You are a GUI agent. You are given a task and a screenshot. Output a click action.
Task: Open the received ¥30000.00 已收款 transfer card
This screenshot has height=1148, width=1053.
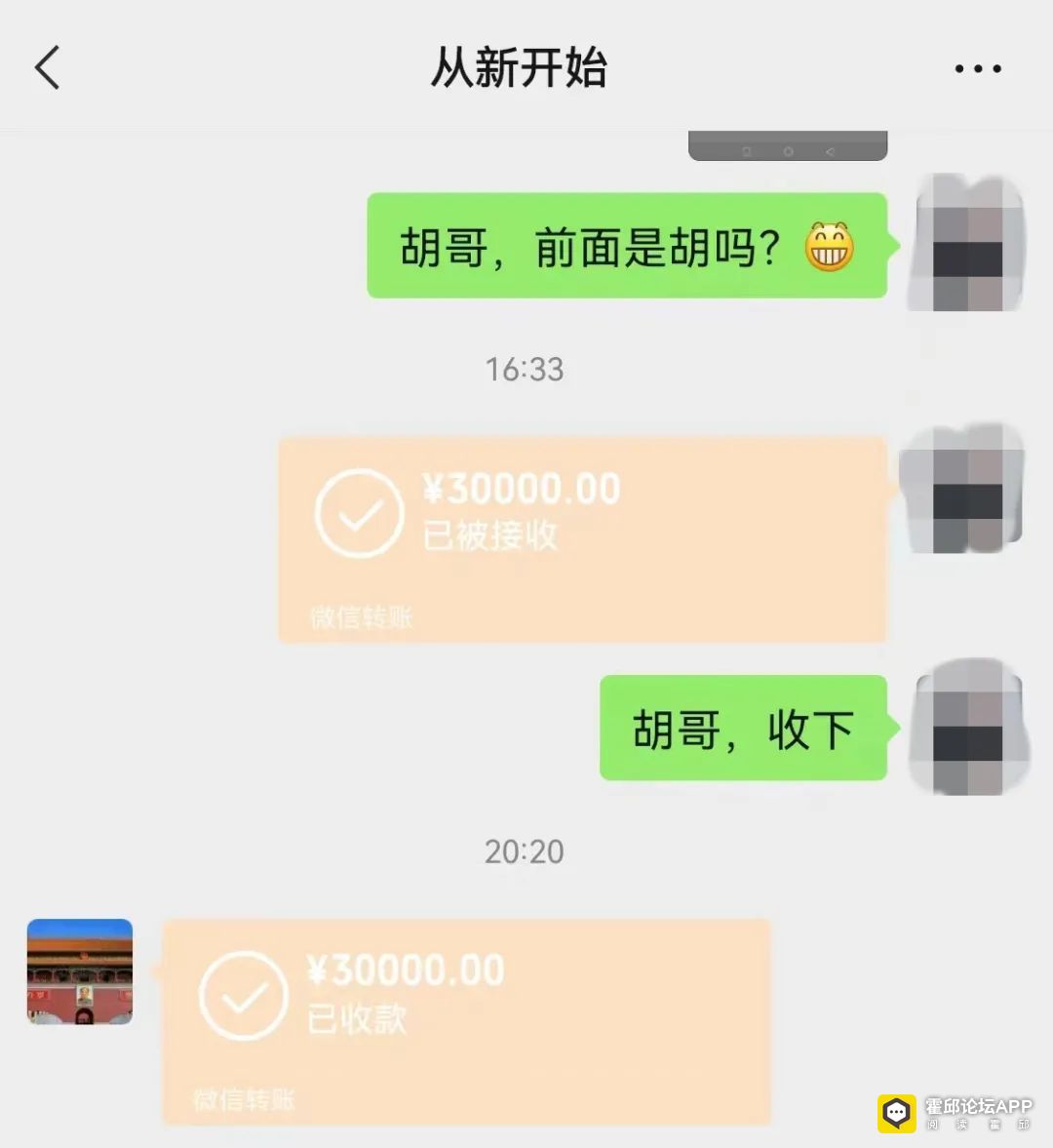(466, 1020)
